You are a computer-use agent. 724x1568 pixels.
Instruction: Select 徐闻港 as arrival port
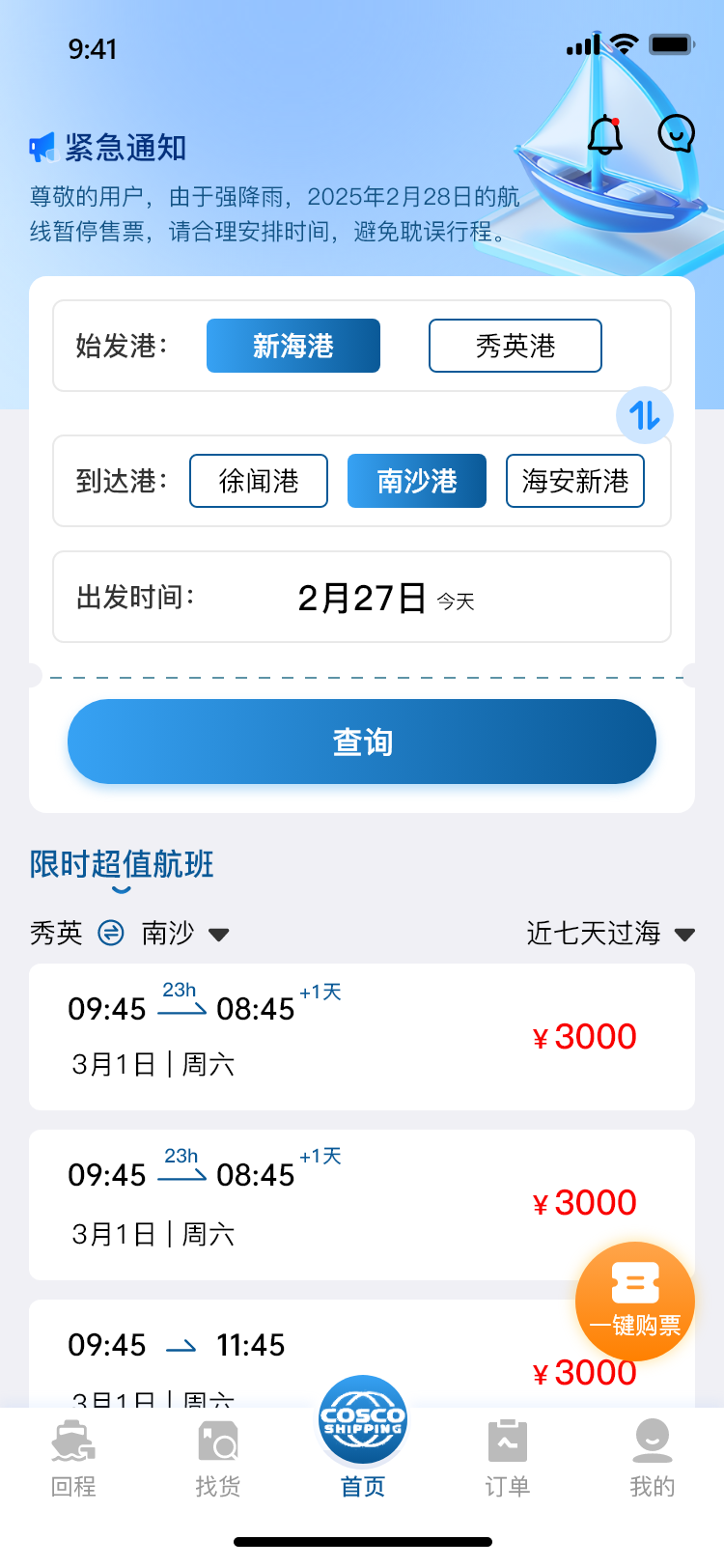pyautogui.click(x=258, y=481)
